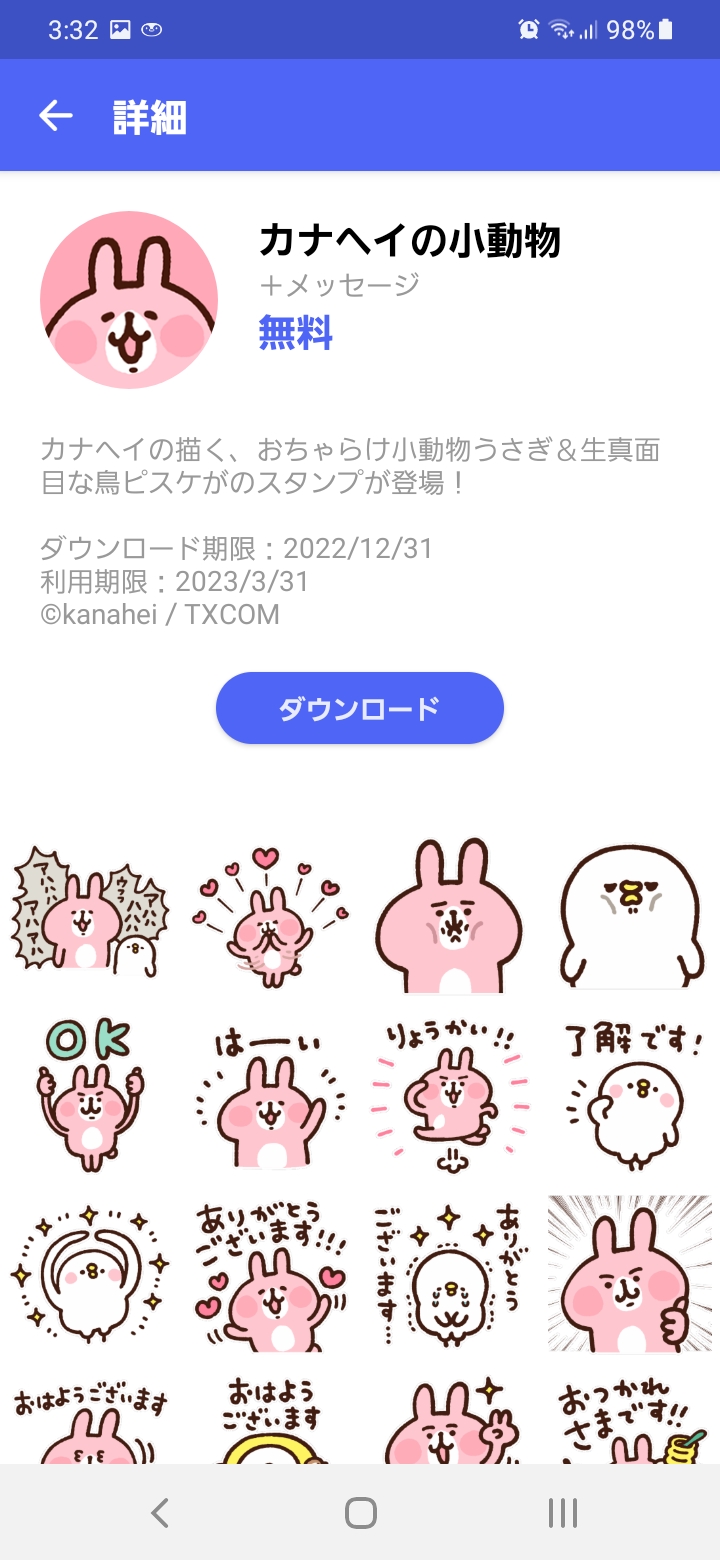The width and height of the screenshot is (720, 1560).
Task: Go back using the header arrow
Action: click(56, 116)
